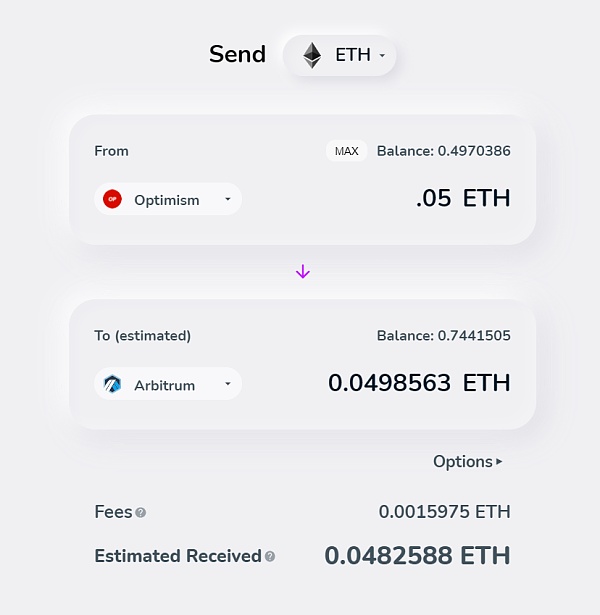Change the destination network from Arbitrum
600x615 pixels.
tap(168, 384)
